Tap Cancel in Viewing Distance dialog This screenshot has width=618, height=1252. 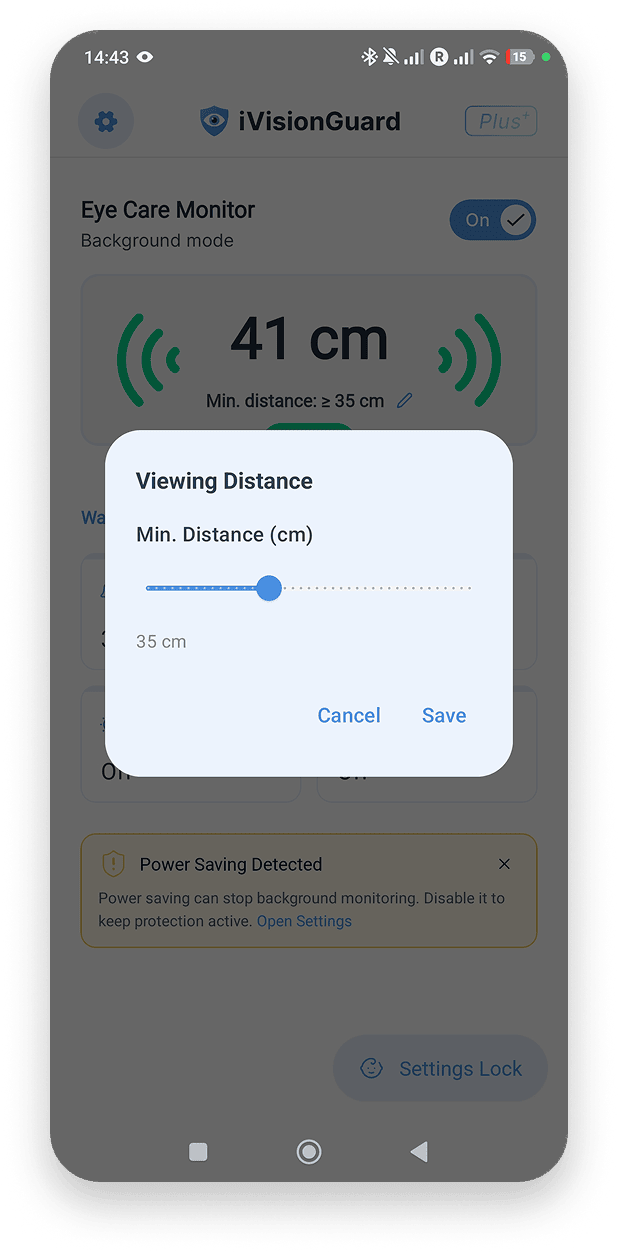click(349, 715)
